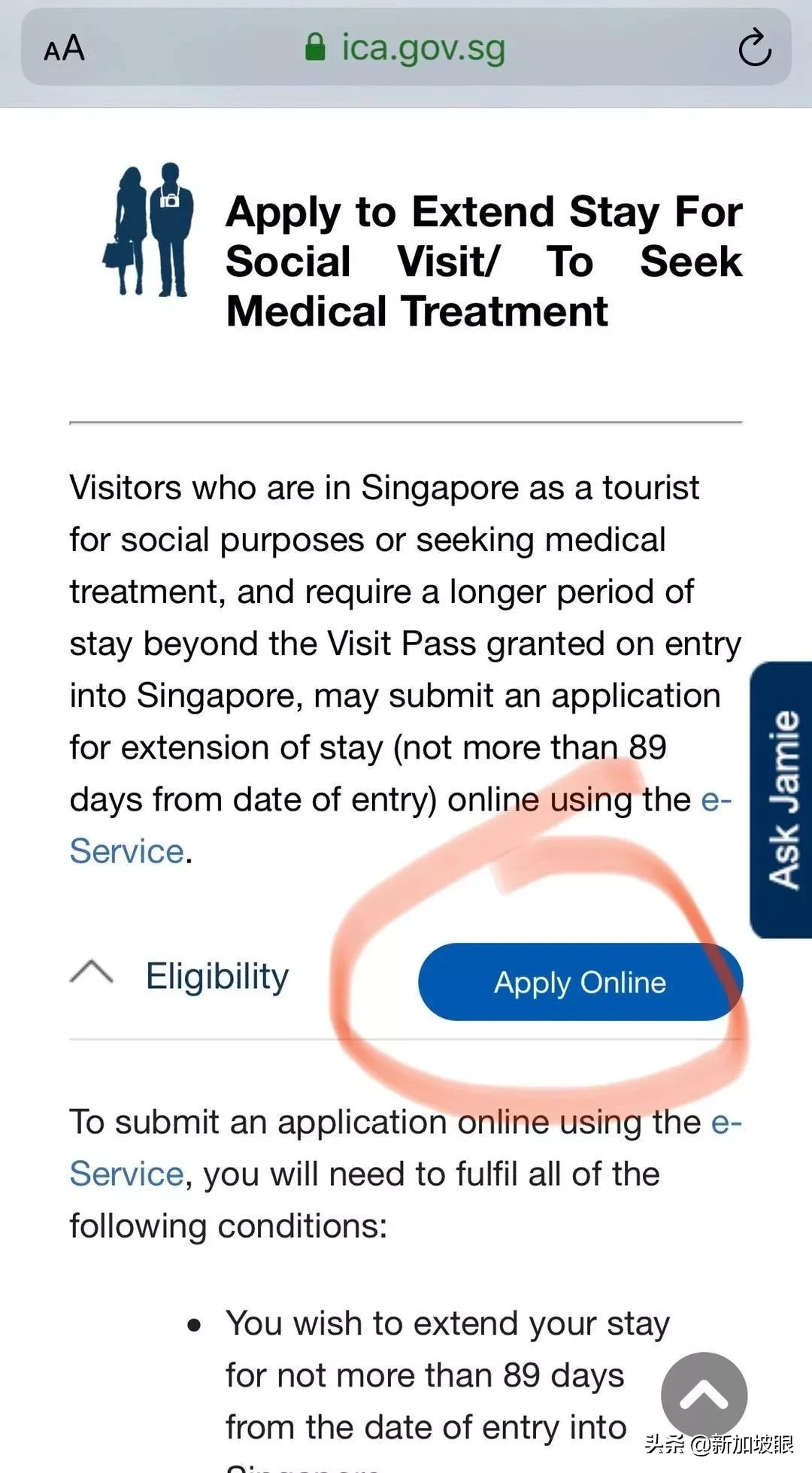This screenshot has height=1473, width=812.
Task: Open the AA text size menu
Action: [x=65, y=50]
